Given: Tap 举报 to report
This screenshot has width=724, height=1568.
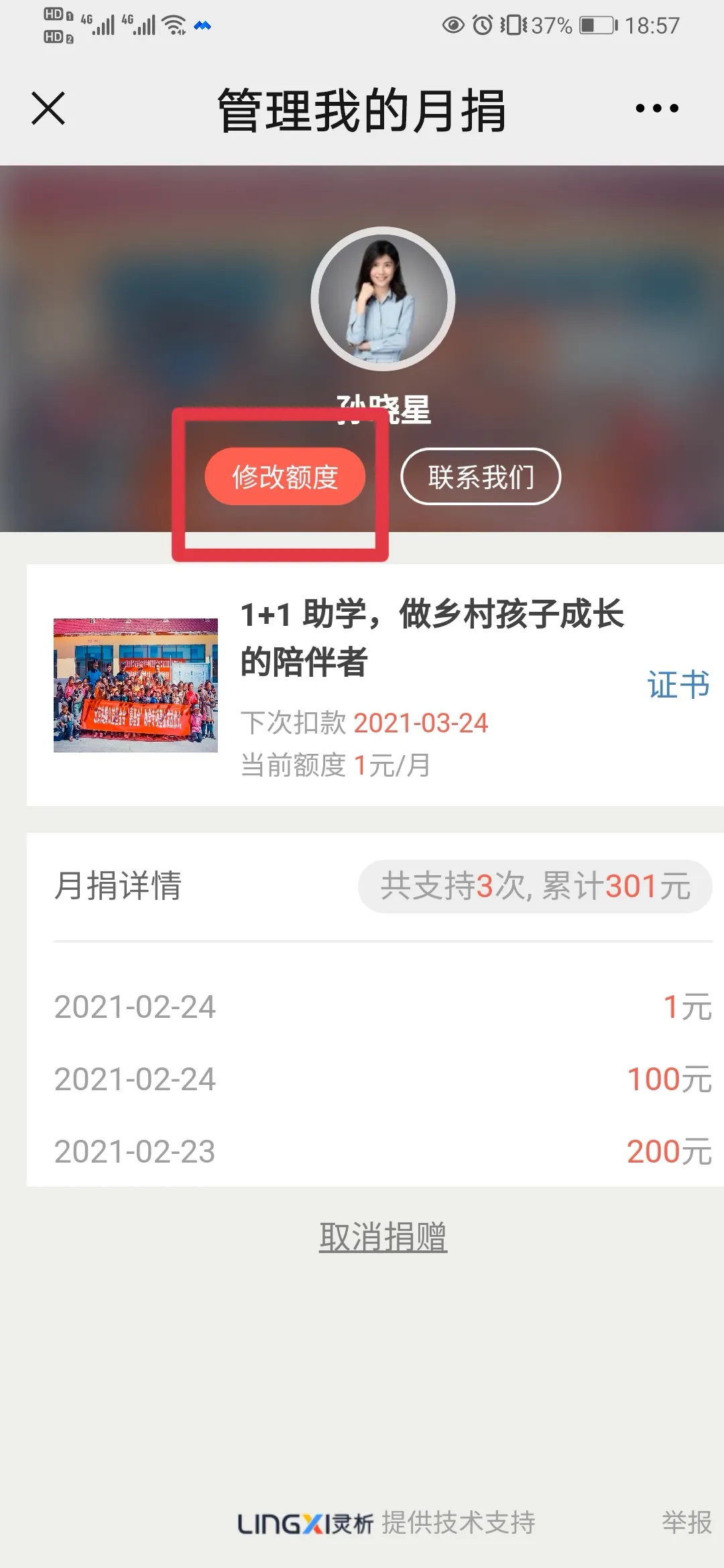Looking at the screenshot, I should click(686, 1522).
